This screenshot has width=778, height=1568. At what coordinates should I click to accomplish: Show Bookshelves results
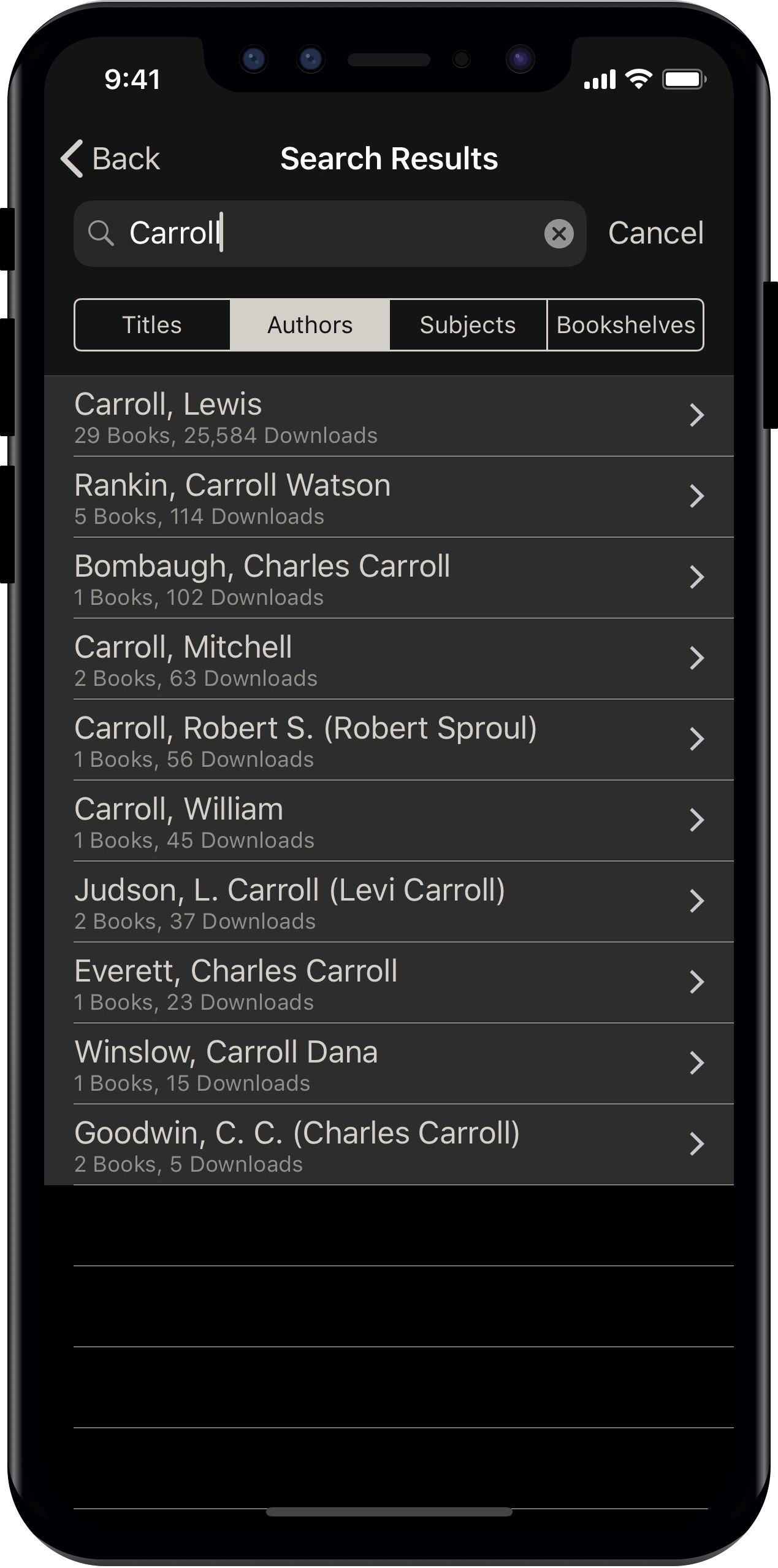[x=625, y=325]
